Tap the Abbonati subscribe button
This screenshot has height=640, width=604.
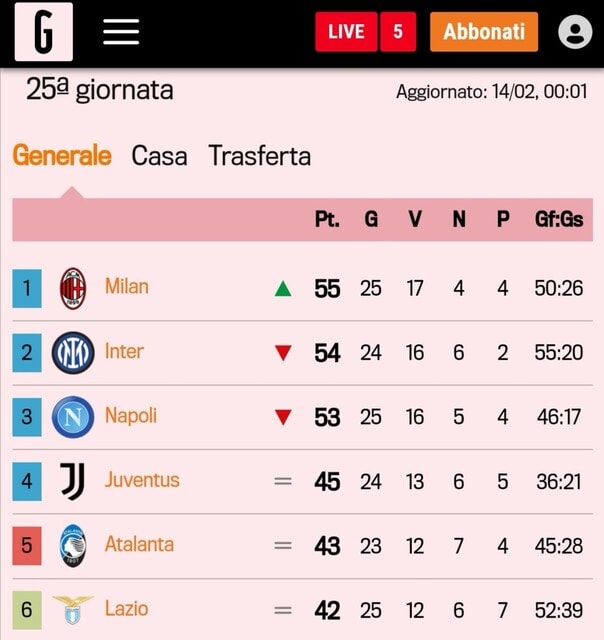click(x=484, y=32)
